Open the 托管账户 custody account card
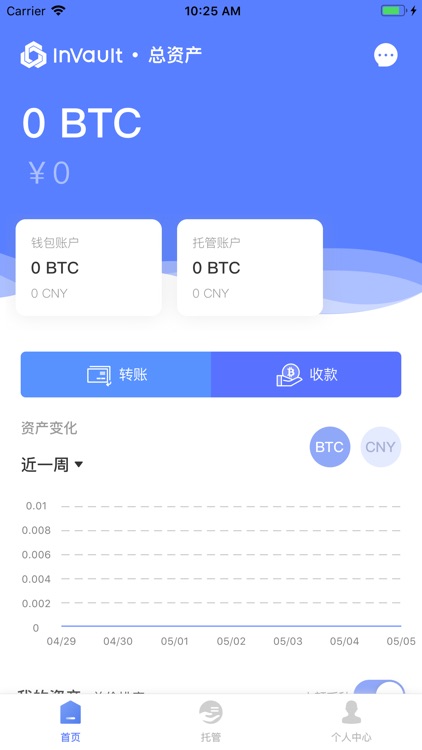 (250, 267)
